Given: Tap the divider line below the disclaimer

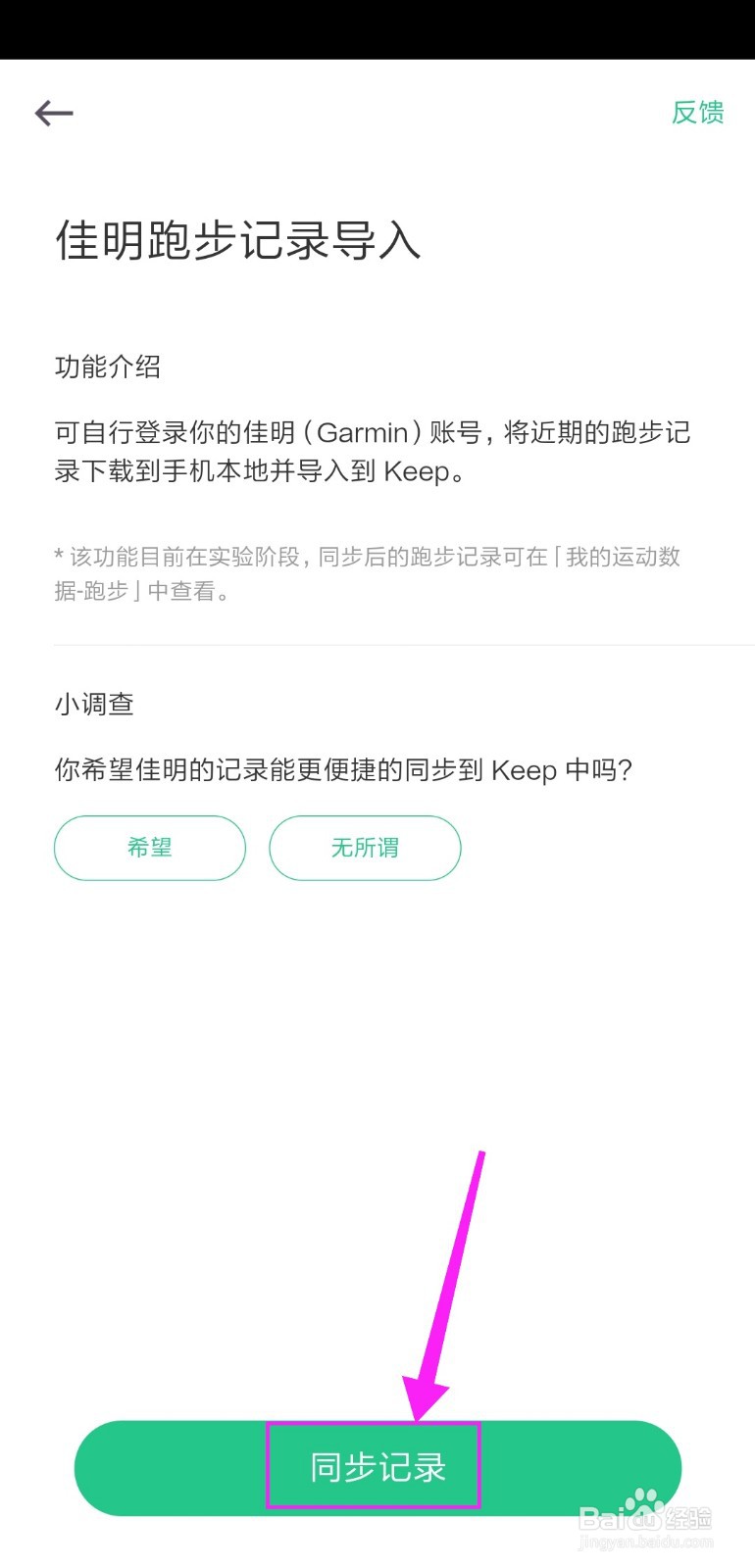Looking at the screenshot, I should (x=377, y=644).
